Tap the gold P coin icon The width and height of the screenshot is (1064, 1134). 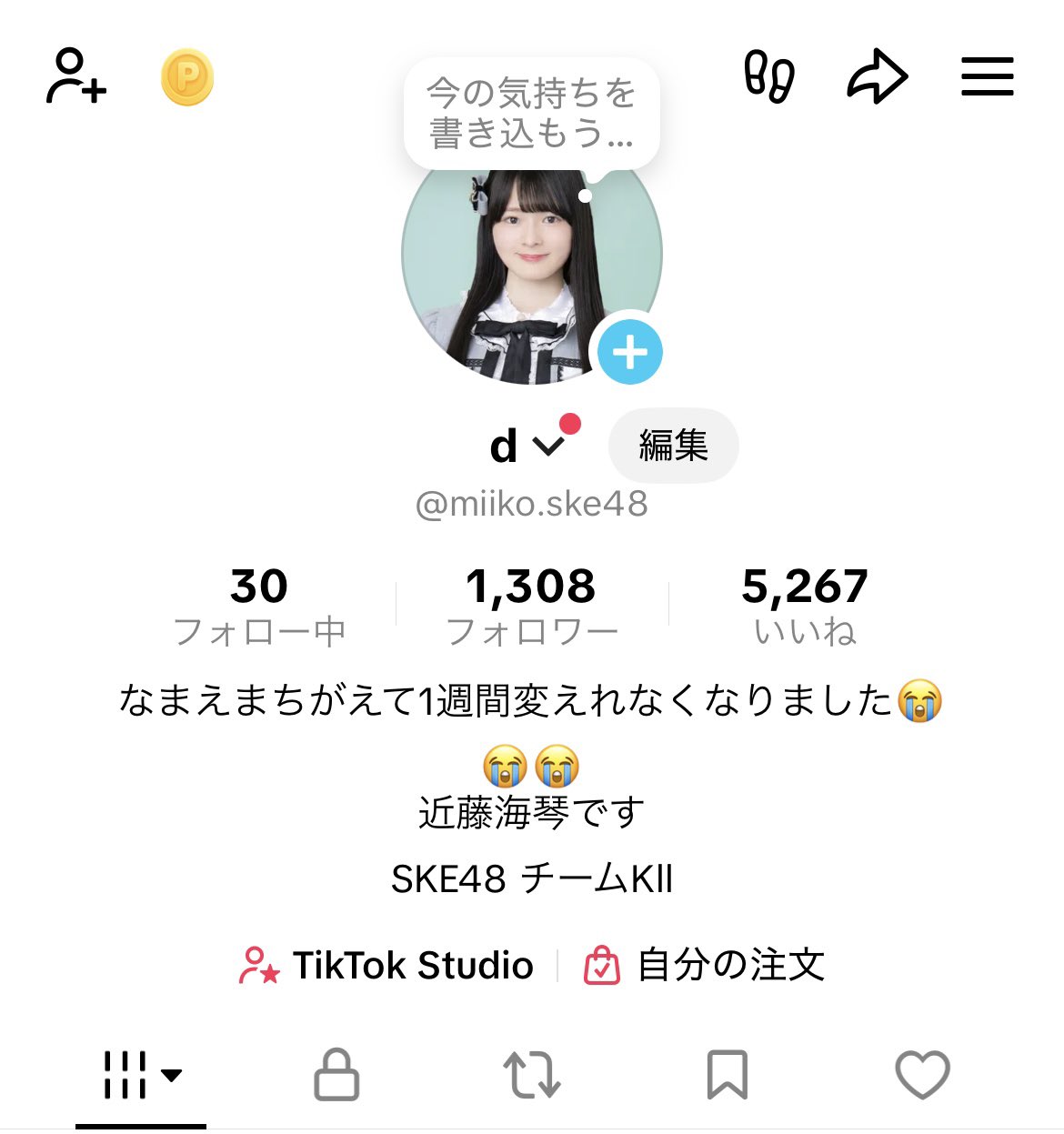click(x=187, y=78)
